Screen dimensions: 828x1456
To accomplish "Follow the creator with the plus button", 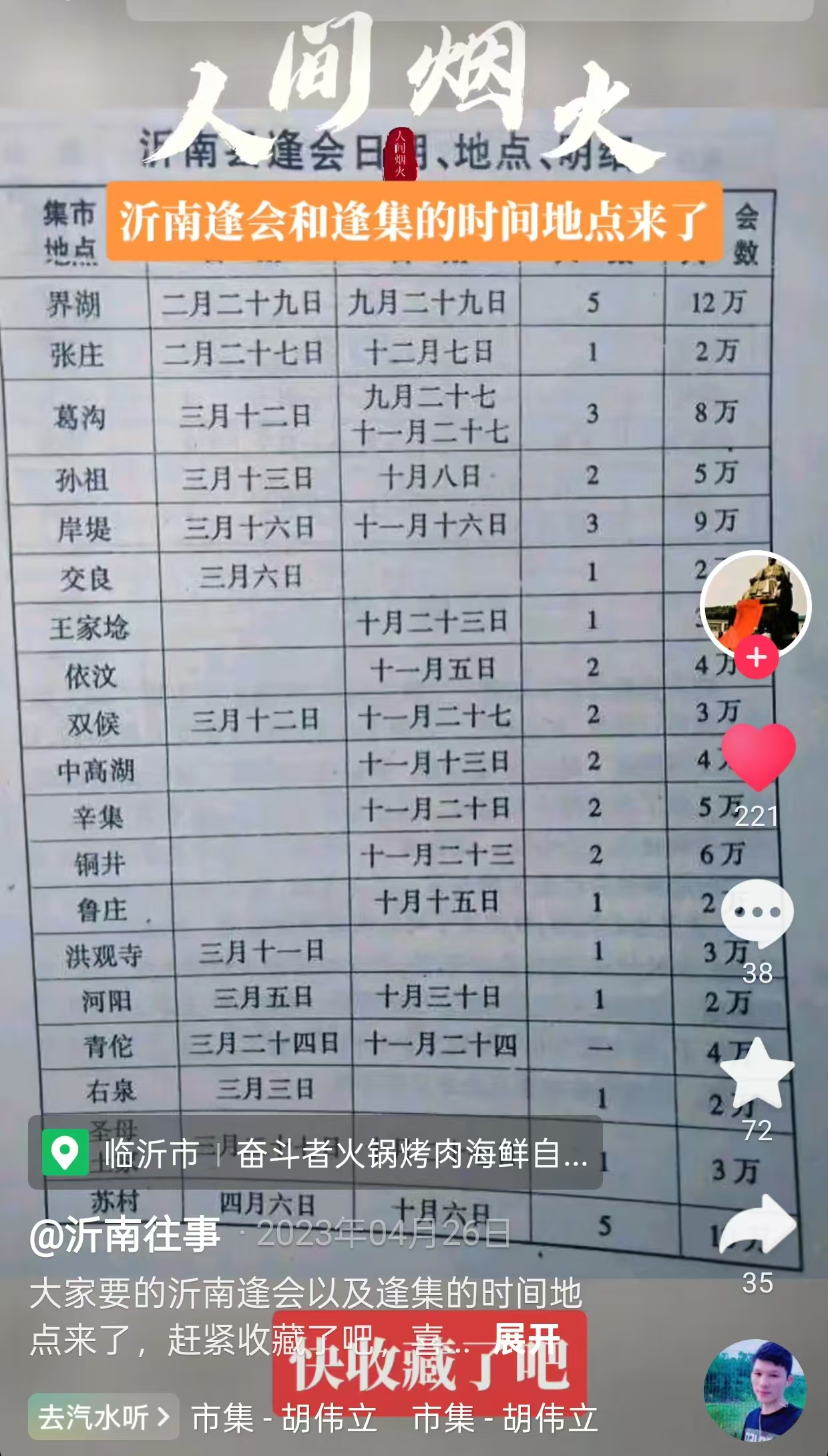I will pyautogui.click(x=756, y=658).
